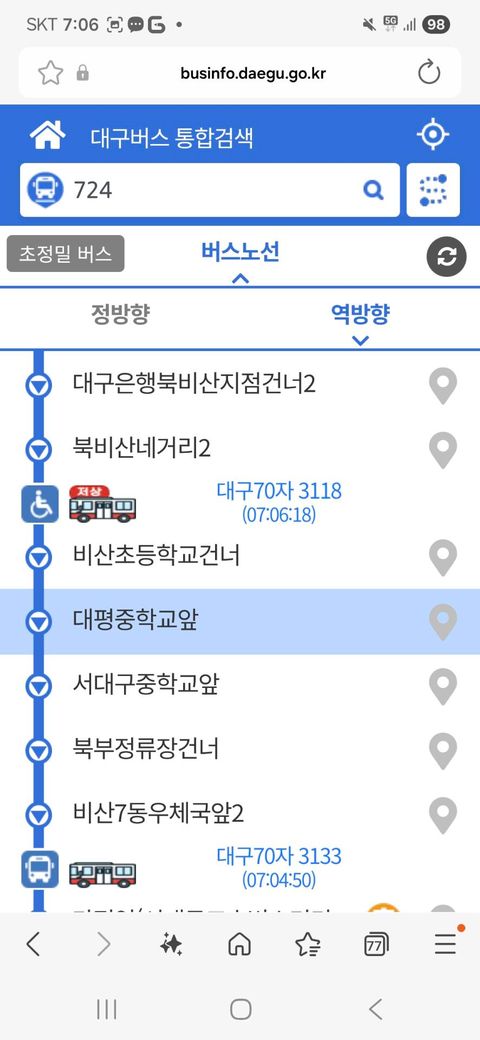Select the highlighted stop 대평중학교앞

[240, 621]
